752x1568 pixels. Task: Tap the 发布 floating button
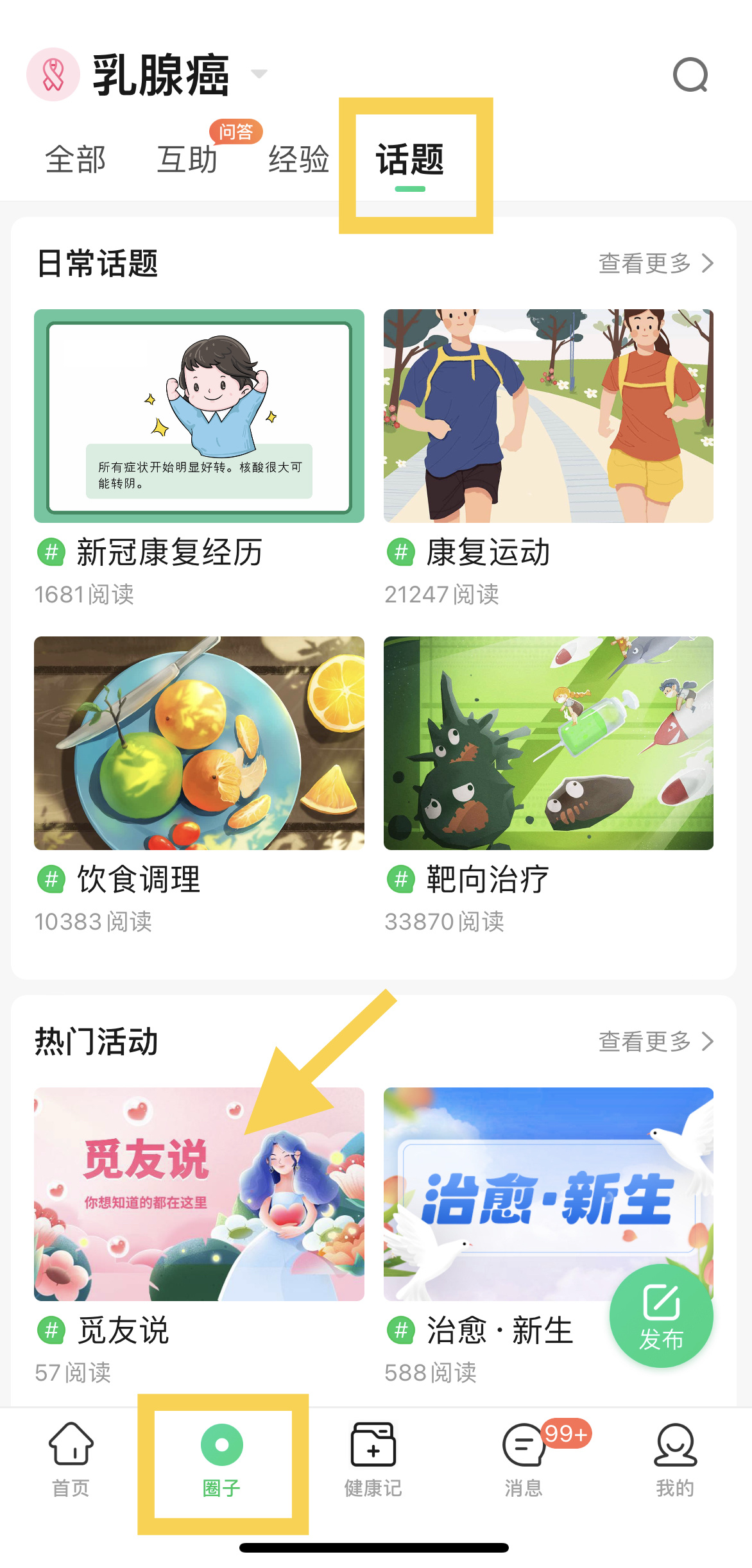click(x=661, y=1317)
